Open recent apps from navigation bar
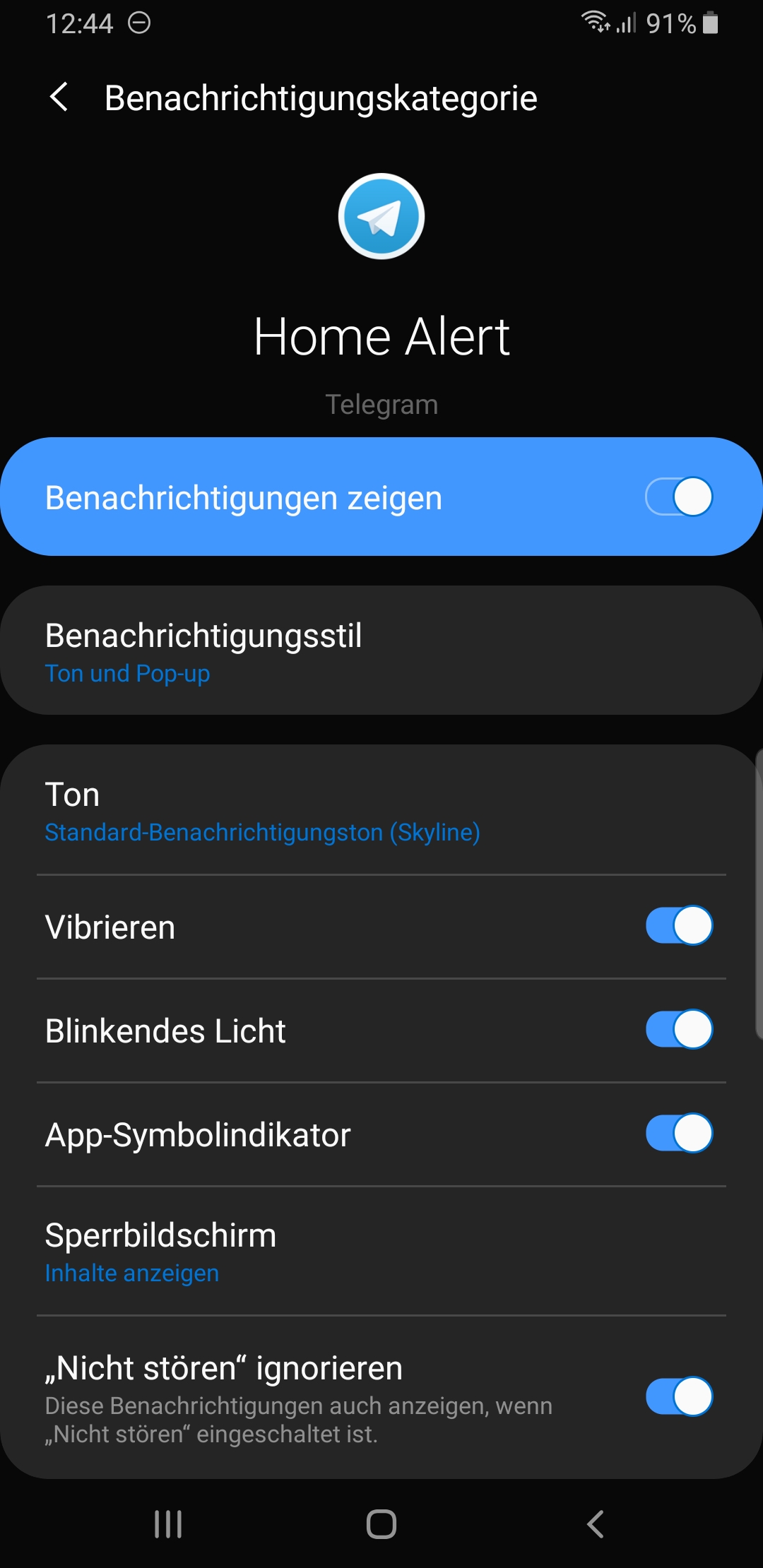The width and height of the screenshot is (763, 1568). (168, 1524)
